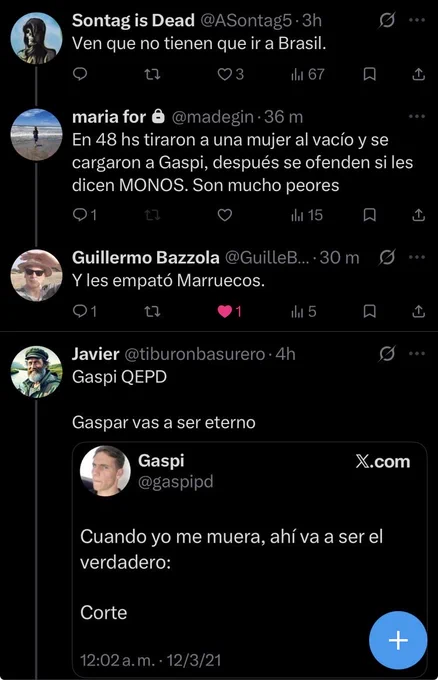This screenshot has height=680, width=438.
Task: Bookmark Sontag is Dead's tweet
Action: [369, 75]
